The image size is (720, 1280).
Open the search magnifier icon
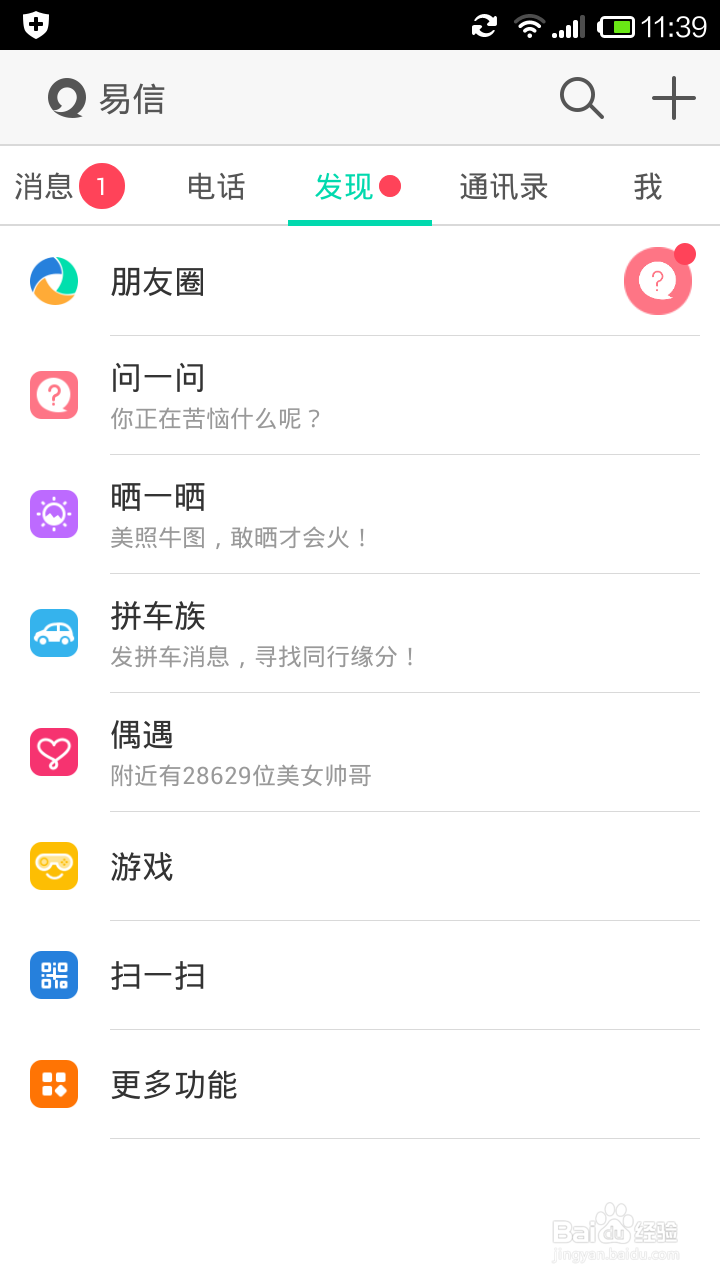[581, 98]
